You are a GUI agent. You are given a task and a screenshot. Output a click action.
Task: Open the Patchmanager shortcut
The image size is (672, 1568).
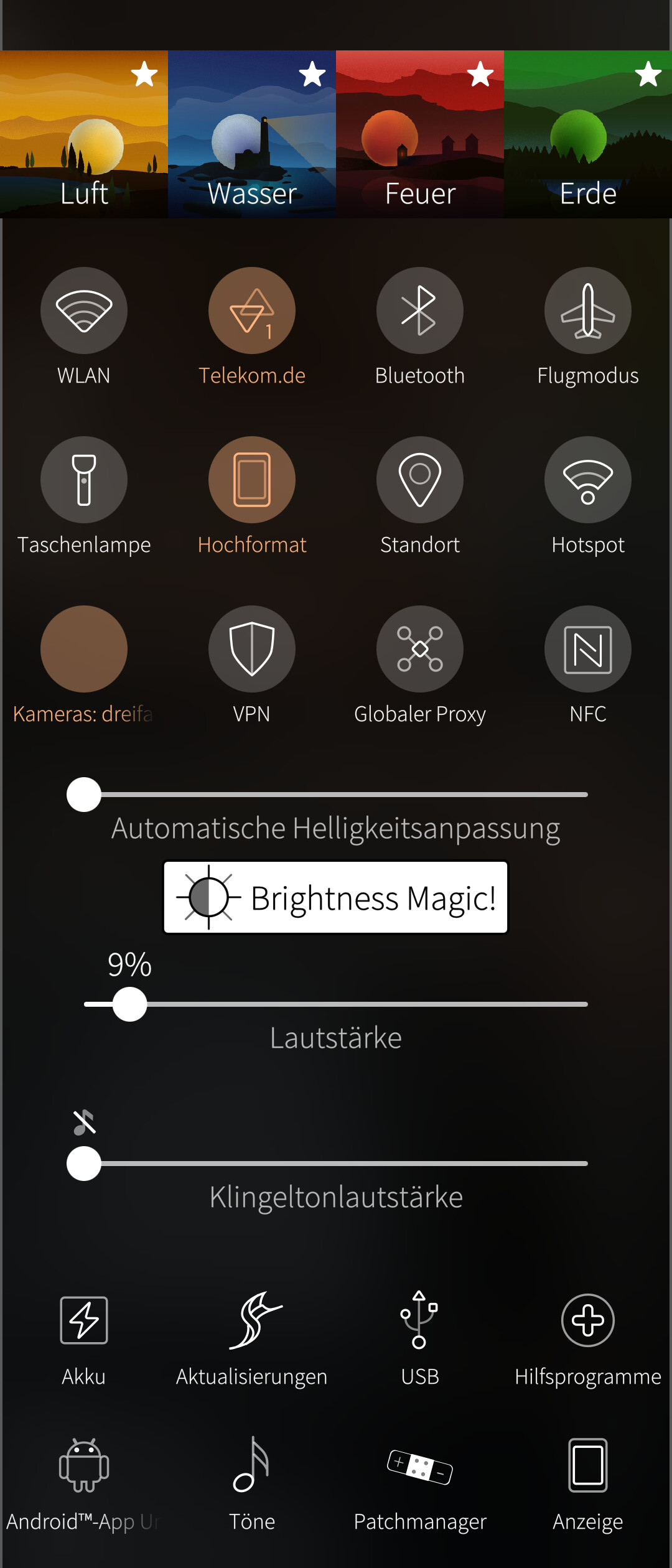420,1467
